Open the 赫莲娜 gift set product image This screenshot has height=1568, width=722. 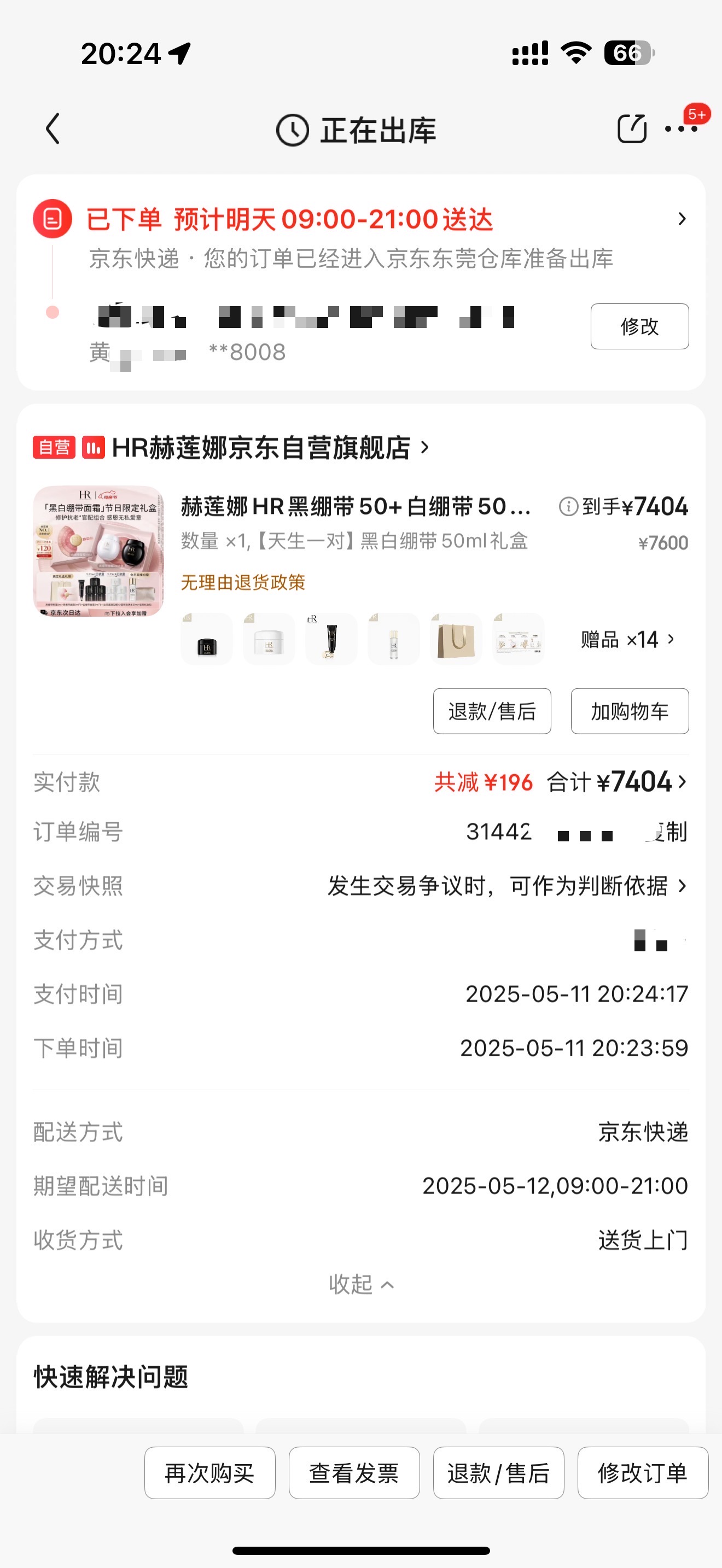click(x=98, y=551)
